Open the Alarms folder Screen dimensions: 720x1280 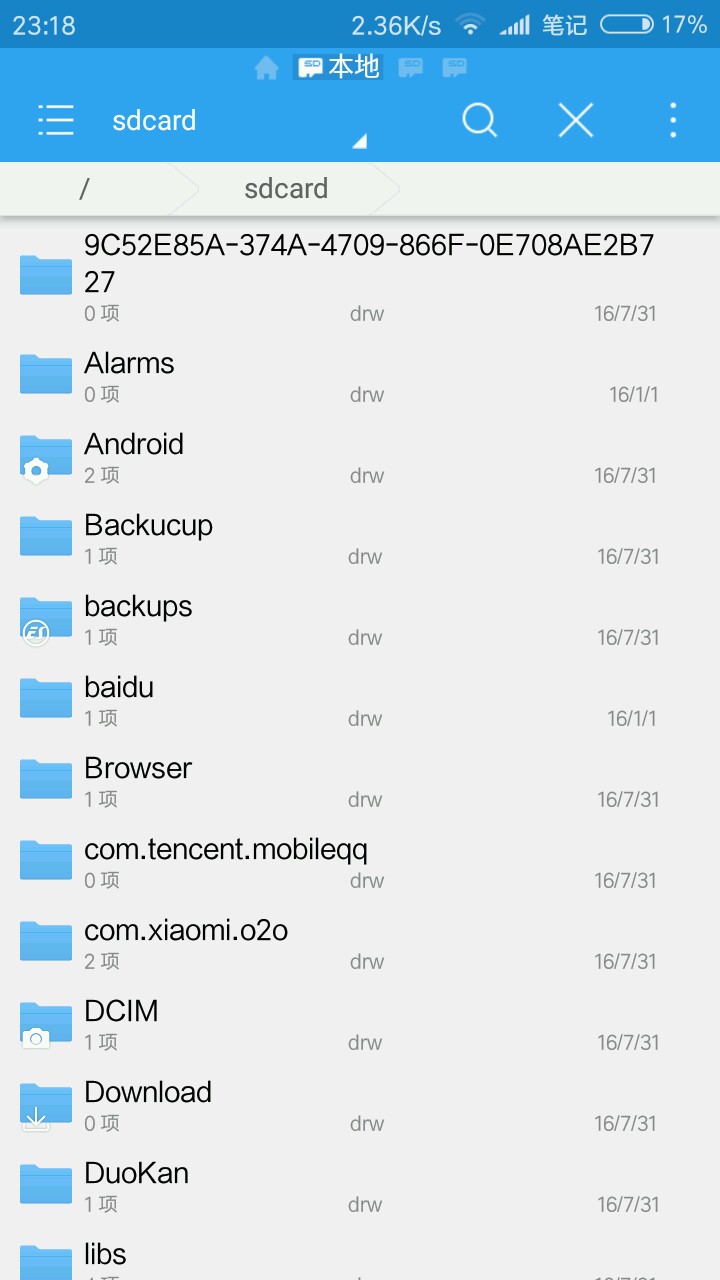tap(130, 364)
